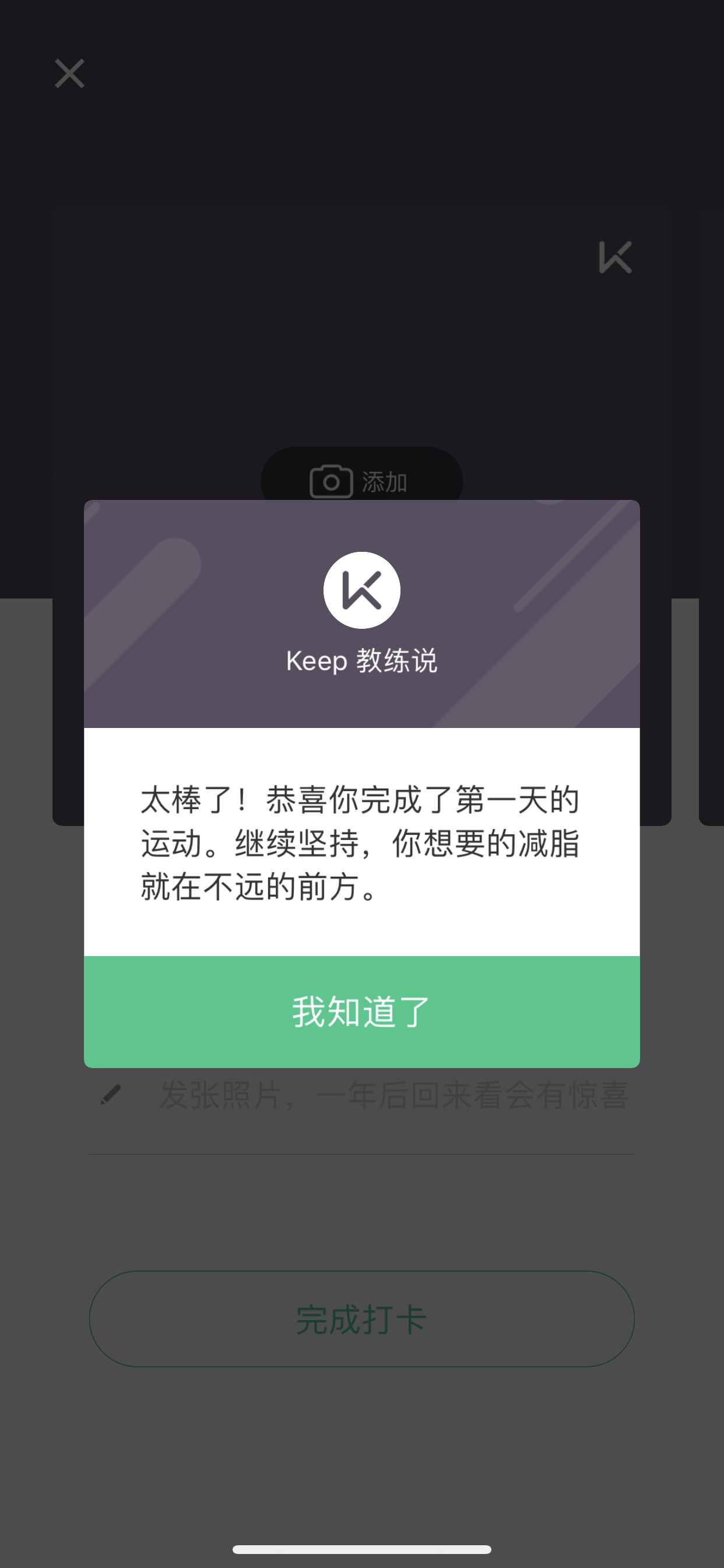Image resolution: width=724 pixels, height=1568 pixels.
Task: Tap 完成打卡 to finish check-in
Action: point(362,1319)
